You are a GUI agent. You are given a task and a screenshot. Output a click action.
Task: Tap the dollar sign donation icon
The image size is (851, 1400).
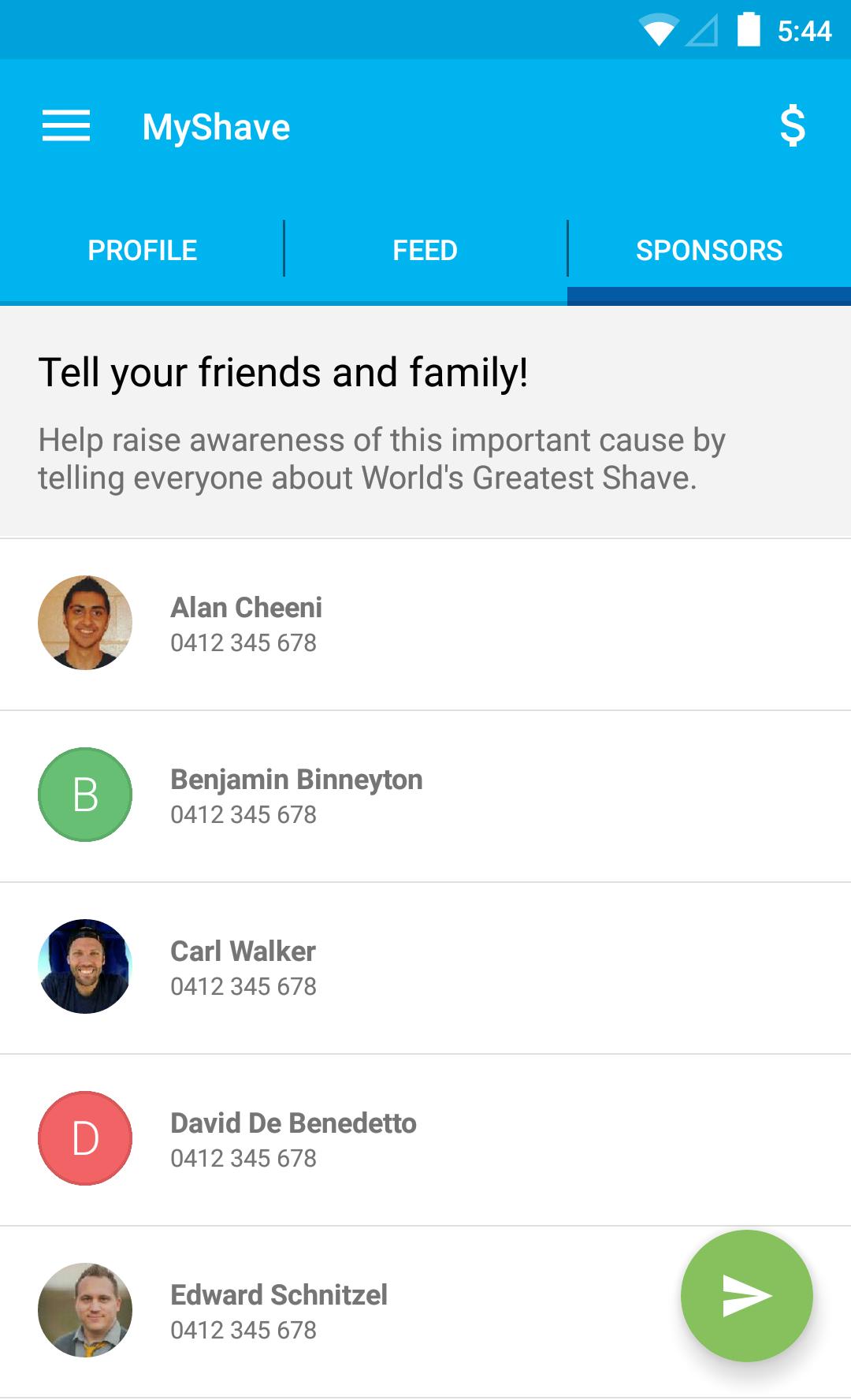click(x=792, y=126)
